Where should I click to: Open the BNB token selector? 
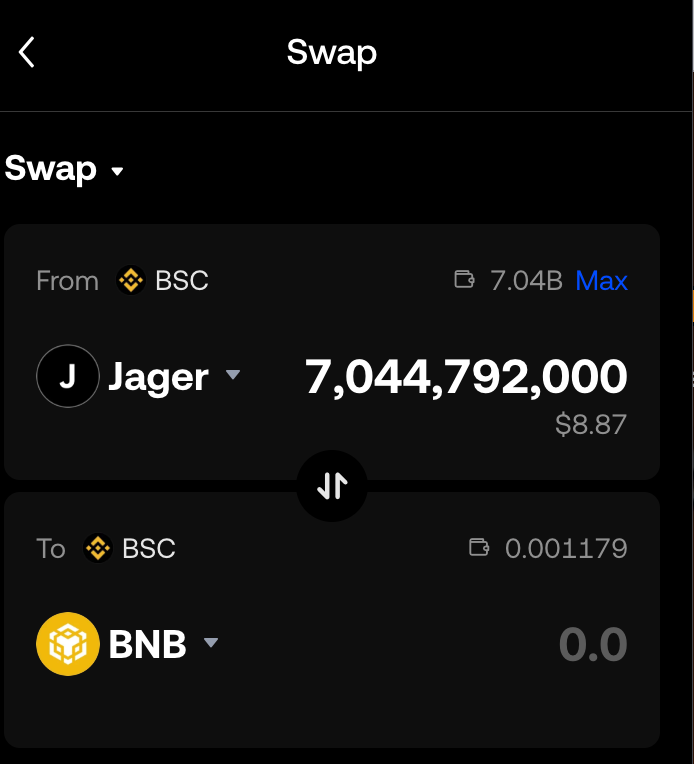point(128,644)
